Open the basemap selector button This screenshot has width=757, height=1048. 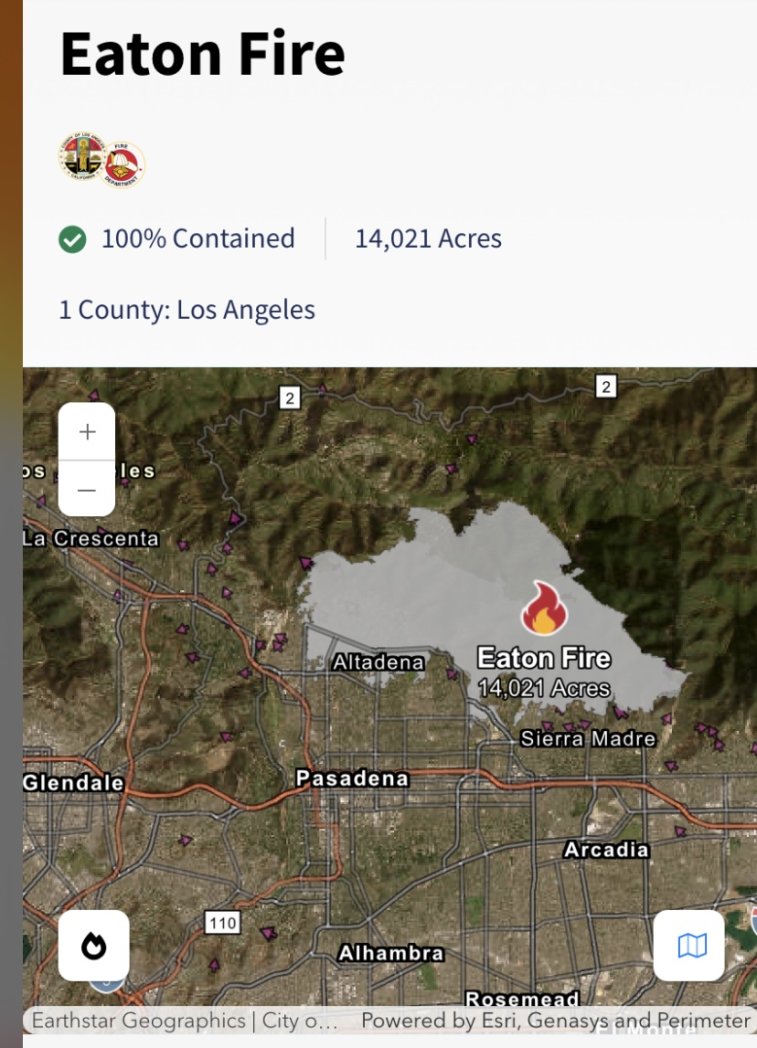pyautogui.click(x=692, y=945)
